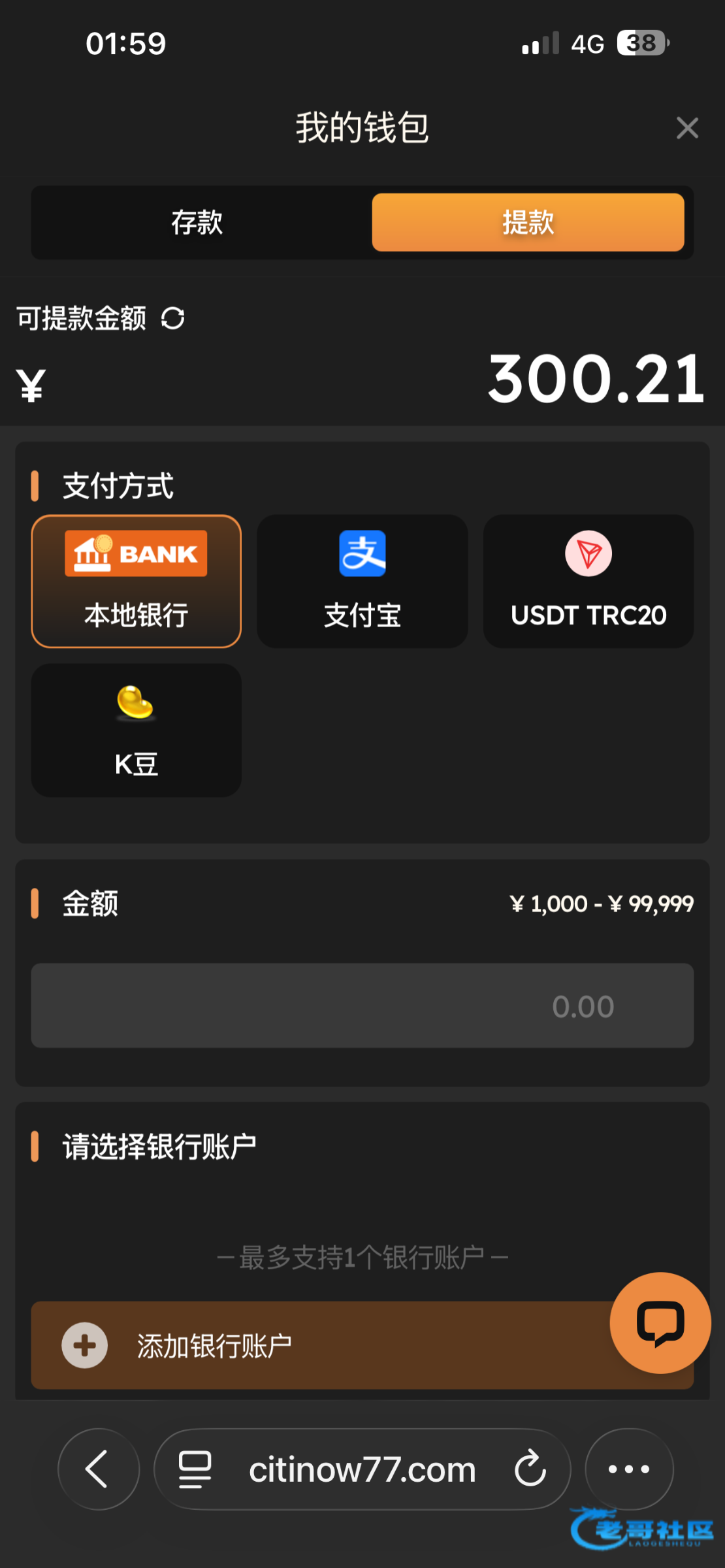Choose K豆 payment option
Screen dimensions: 725x1568
point(137,730)
